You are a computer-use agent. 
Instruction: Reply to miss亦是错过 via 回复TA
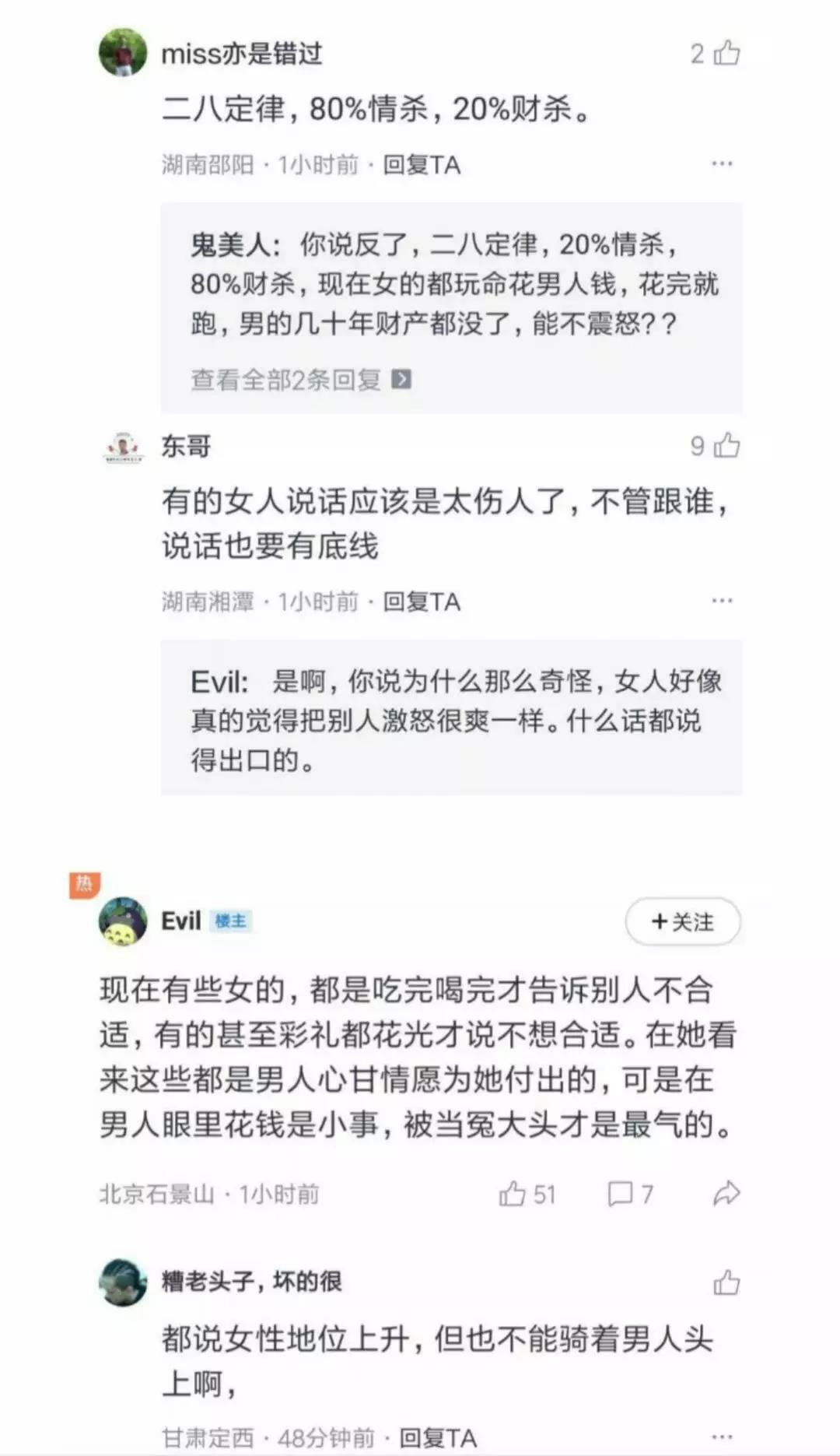[421, 165]
